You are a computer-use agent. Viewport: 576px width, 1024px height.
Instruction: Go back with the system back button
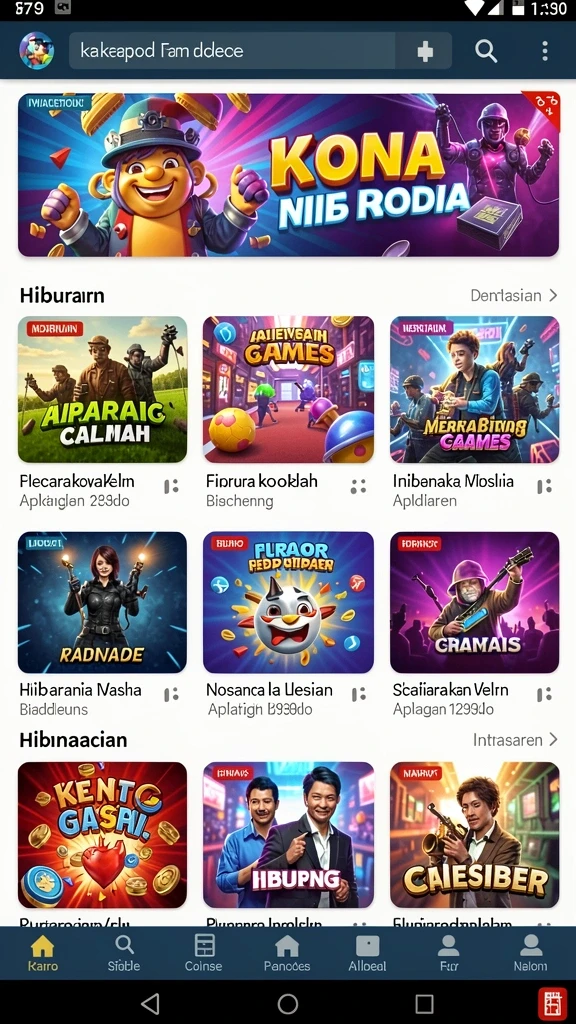click(150, 1004)
